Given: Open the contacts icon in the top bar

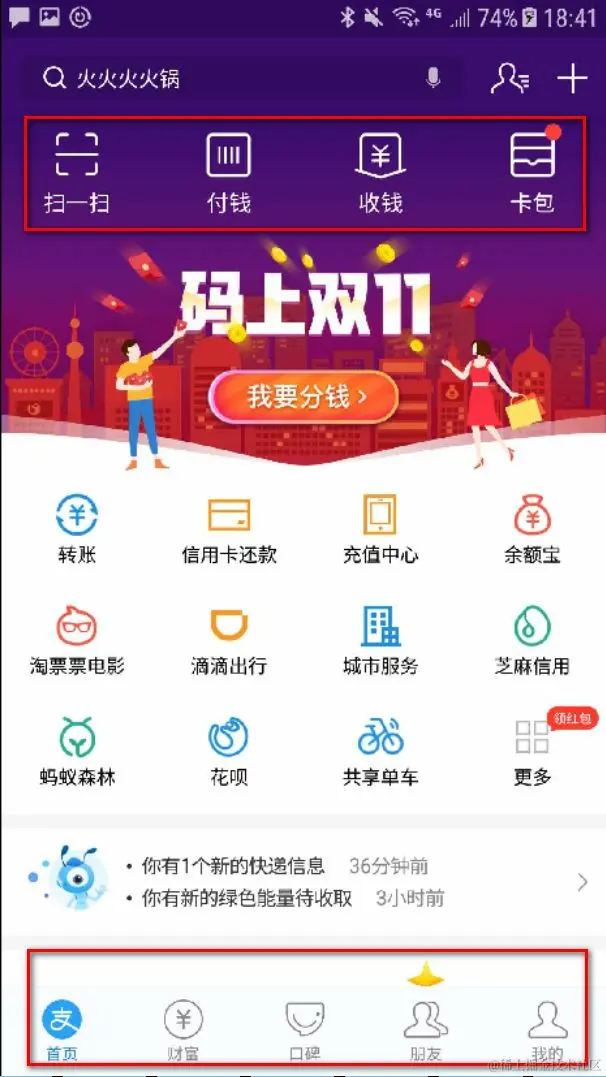Looking at the screenshot, I should [509, 79].
